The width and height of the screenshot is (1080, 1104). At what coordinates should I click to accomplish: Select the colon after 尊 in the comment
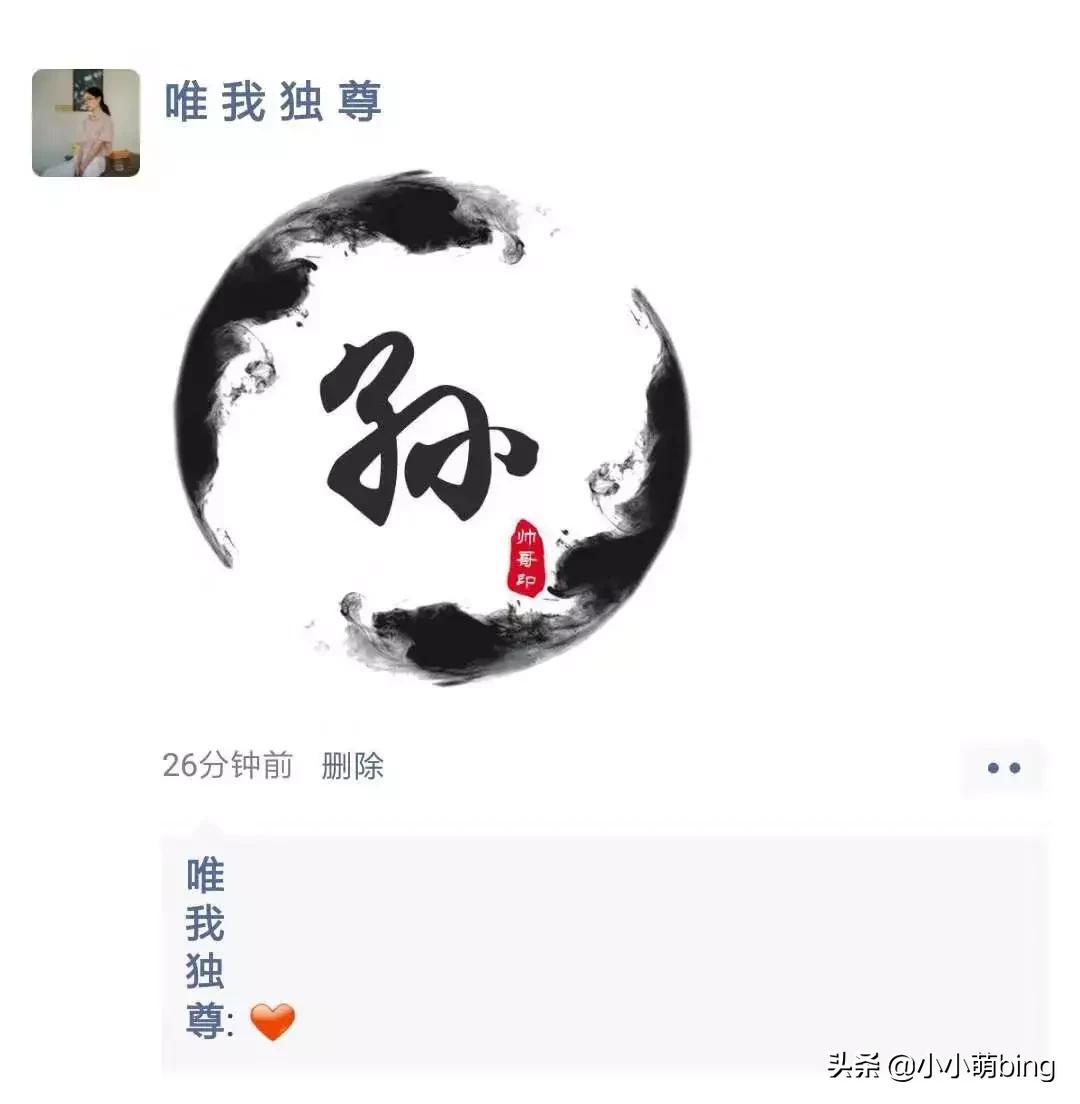[230, 1022]
